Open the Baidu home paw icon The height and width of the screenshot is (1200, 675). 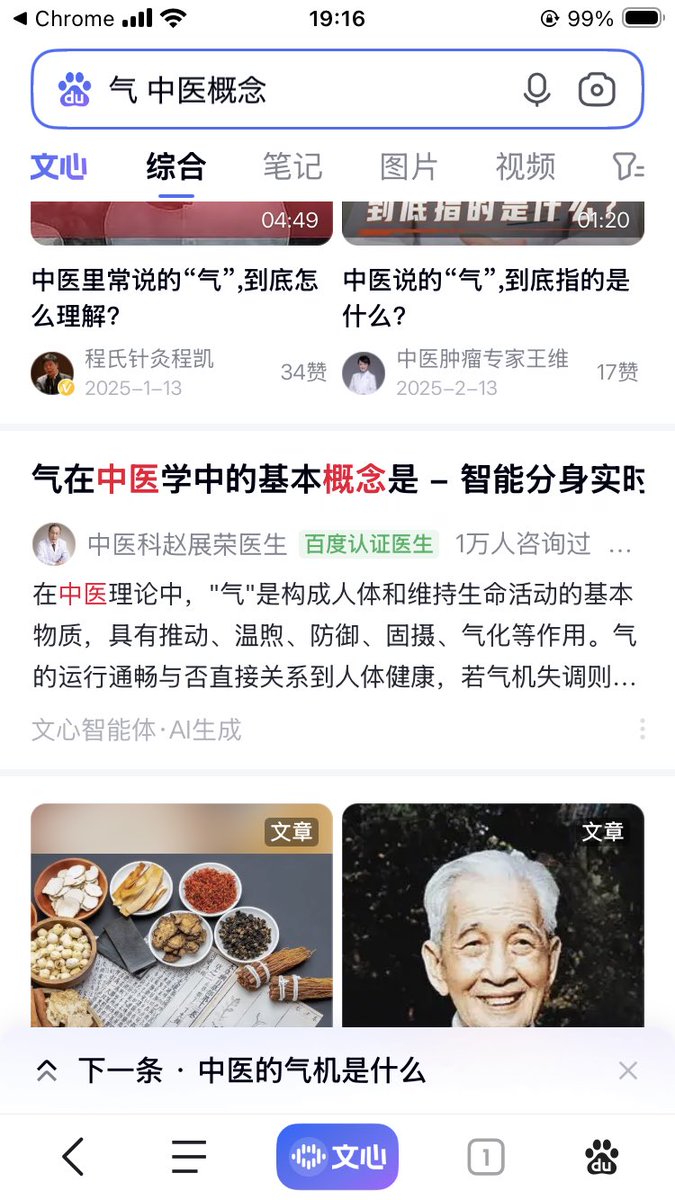click(601, 1157)
